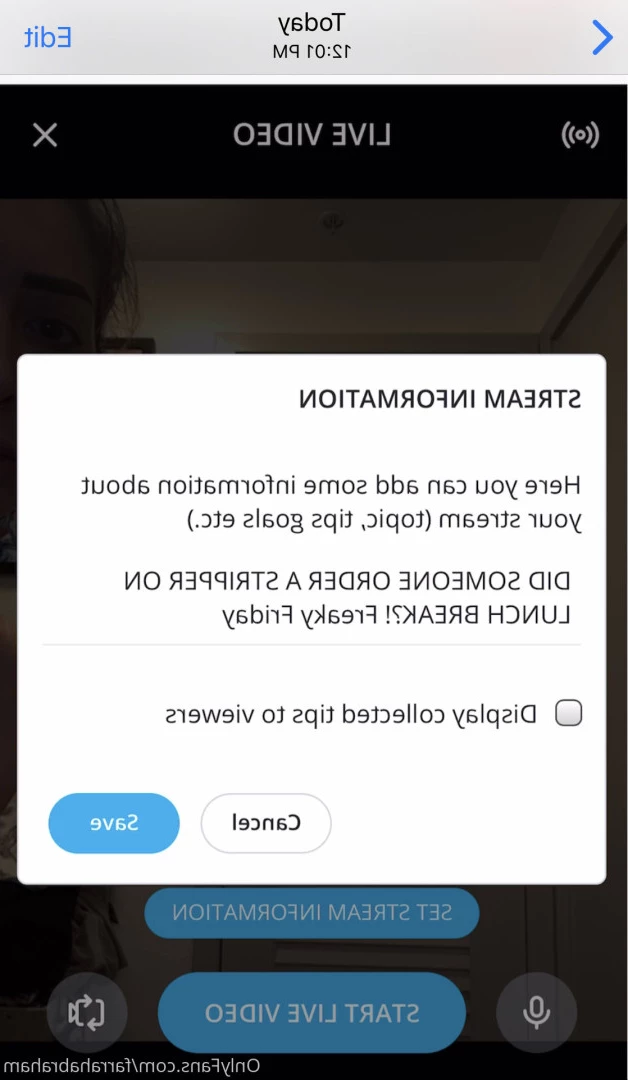The width and height of the screenshot is (628, 1080).
Task: Save the stream information
Action: click(x=114, y=824)
